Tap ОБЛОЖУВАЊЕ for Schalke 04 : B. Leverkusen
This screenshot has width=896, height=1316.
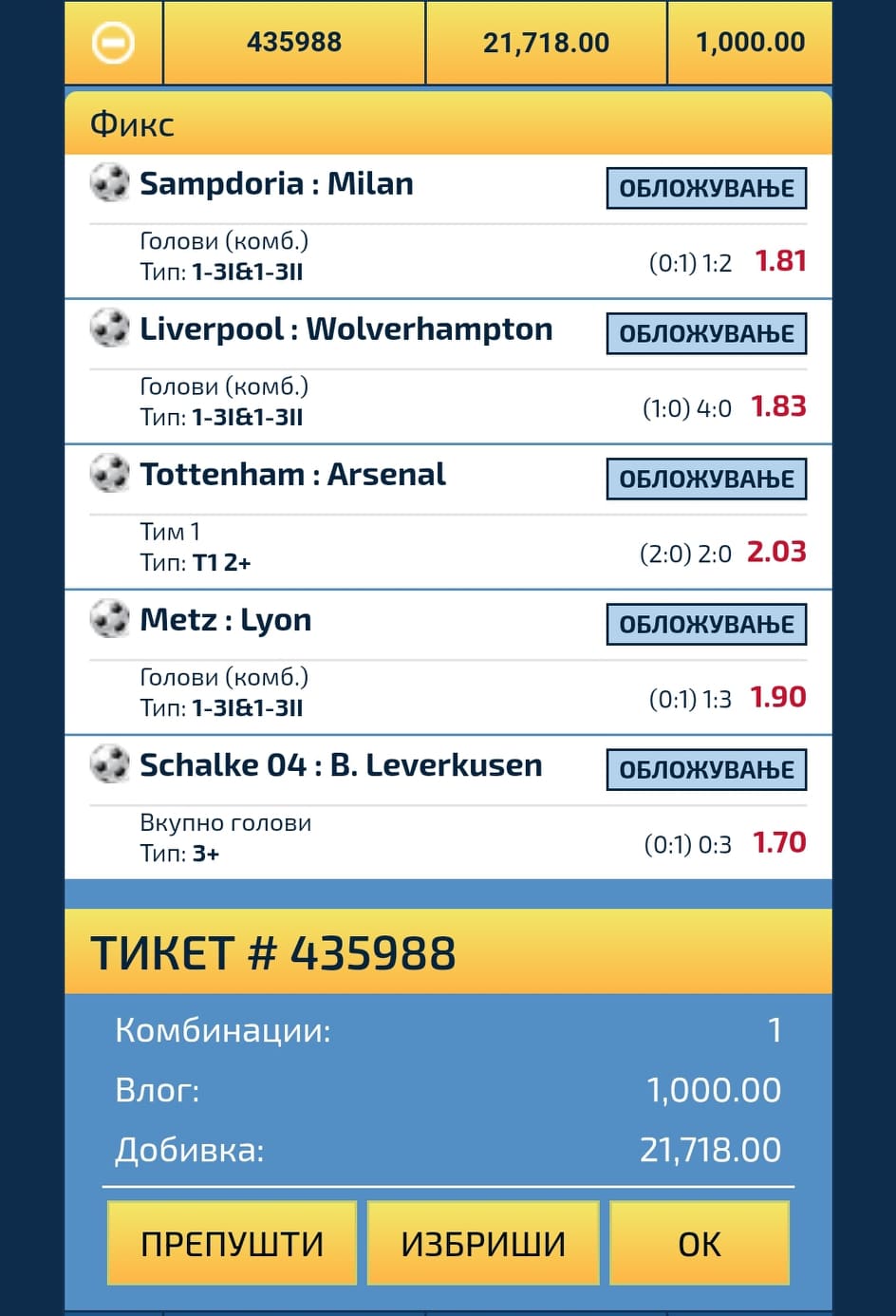pos(706,769)
